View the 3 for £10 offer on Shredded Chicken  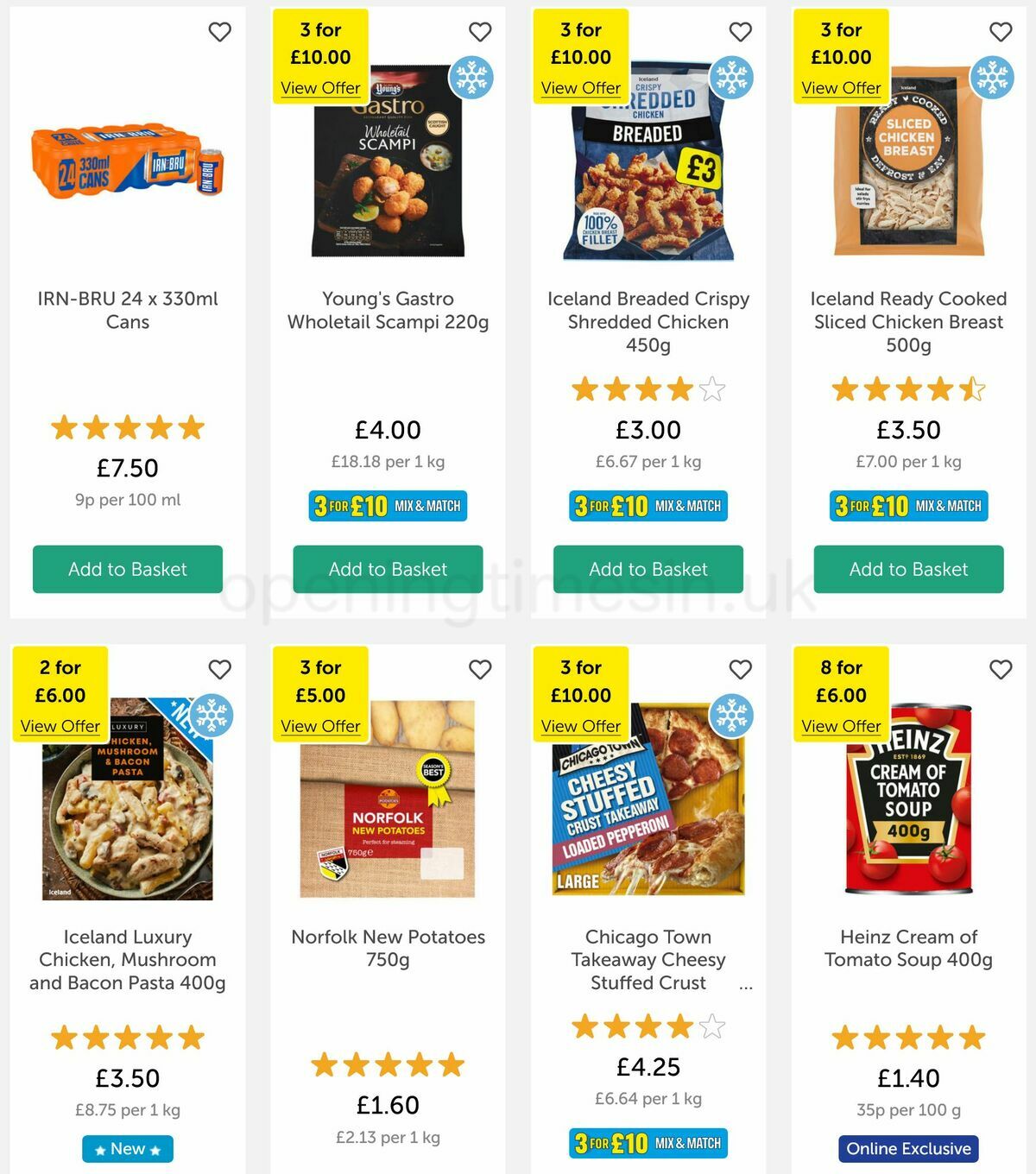point(581,88)
